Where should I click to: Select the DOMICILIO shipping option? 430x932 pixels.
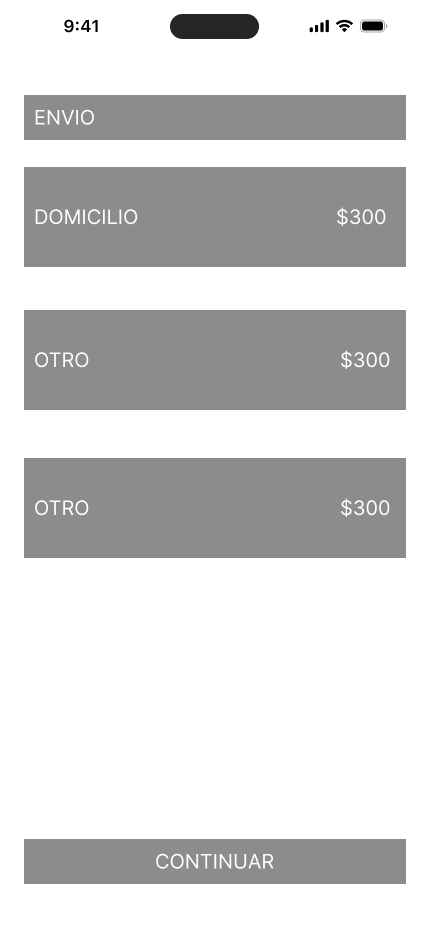tap(215, 217)
